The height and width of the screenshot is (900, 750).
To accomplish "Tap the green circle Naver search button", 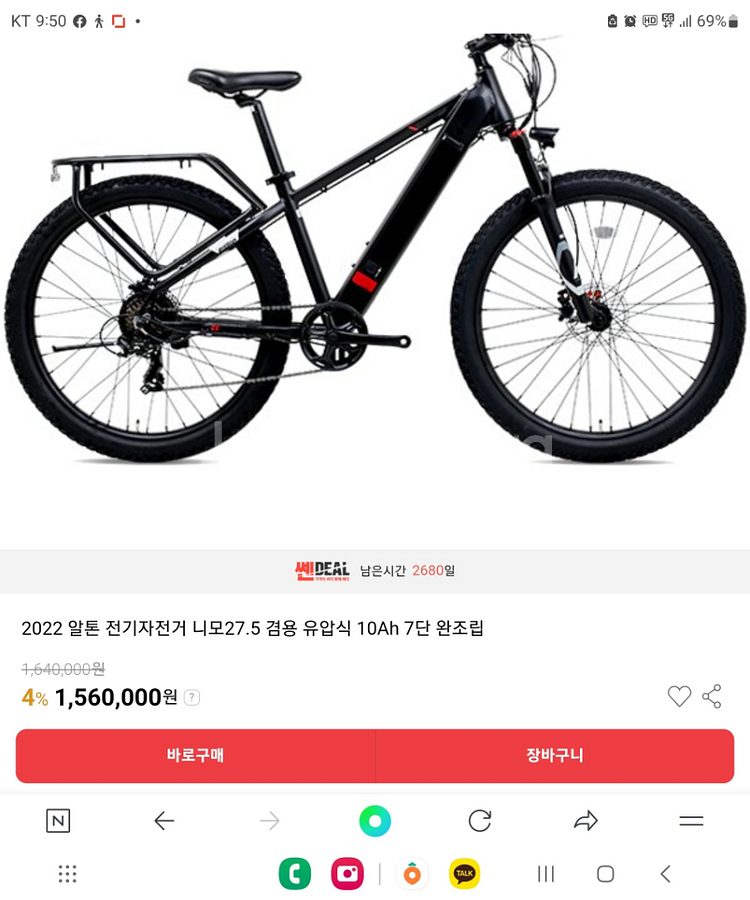I will tap(375, 821).
